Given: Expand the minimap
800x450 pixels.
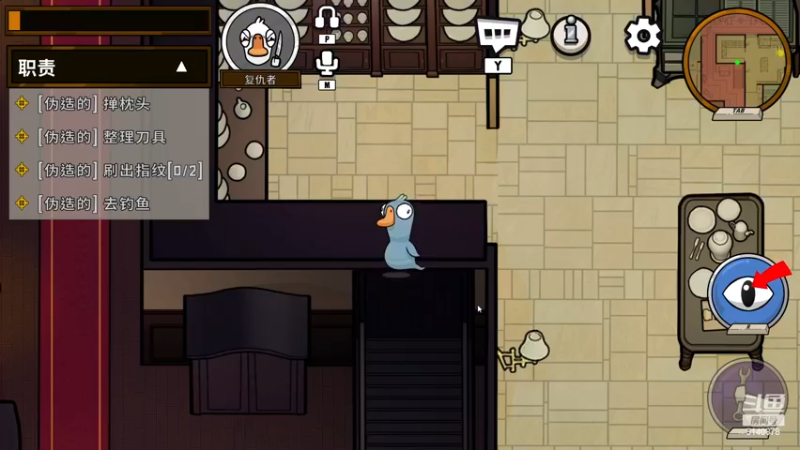Looking at the screenshot, I should click(x=737, y=58).
